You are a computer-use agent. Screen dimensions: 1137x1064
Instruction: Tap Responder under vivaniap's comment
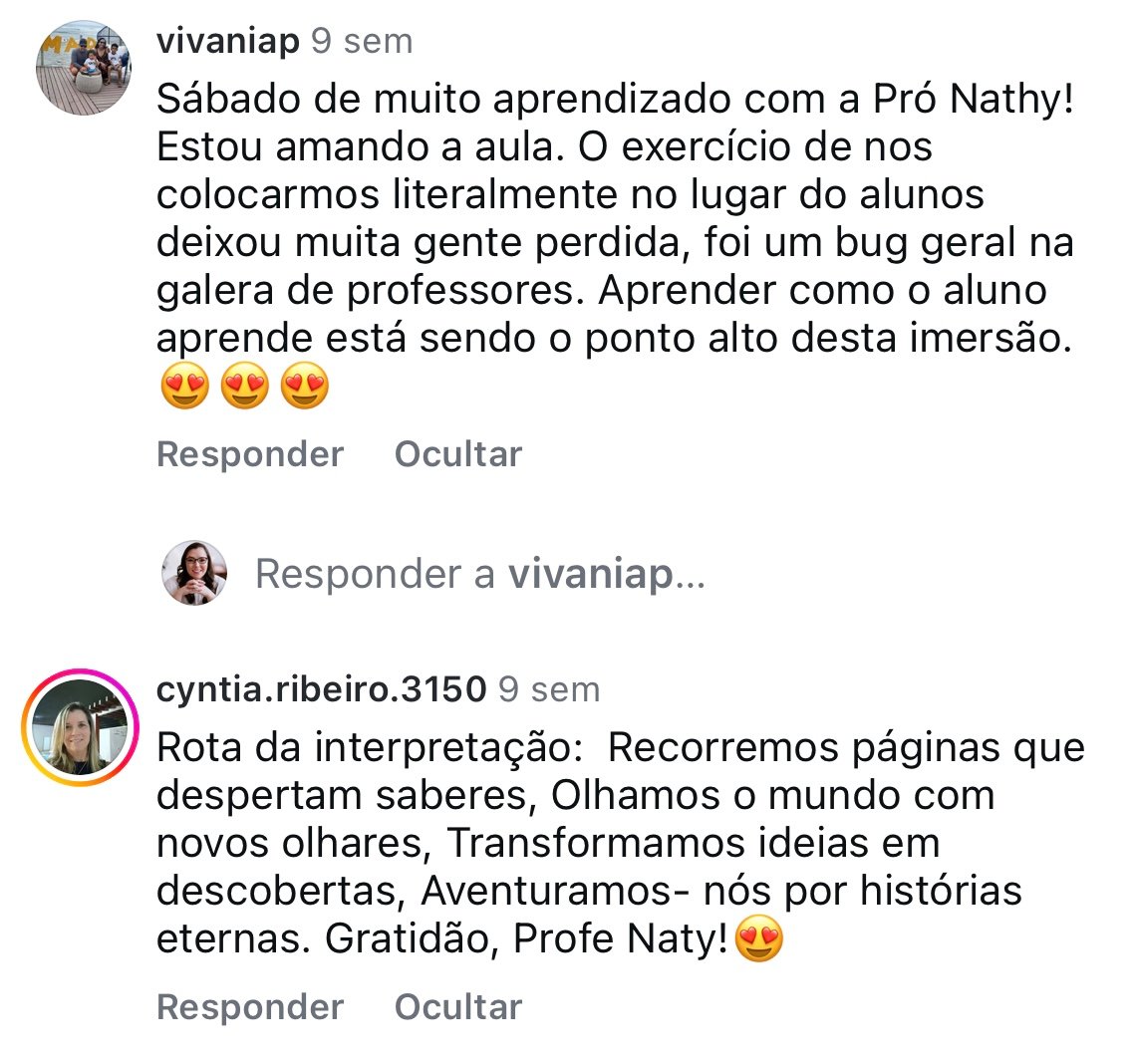[x=250, y=454]
